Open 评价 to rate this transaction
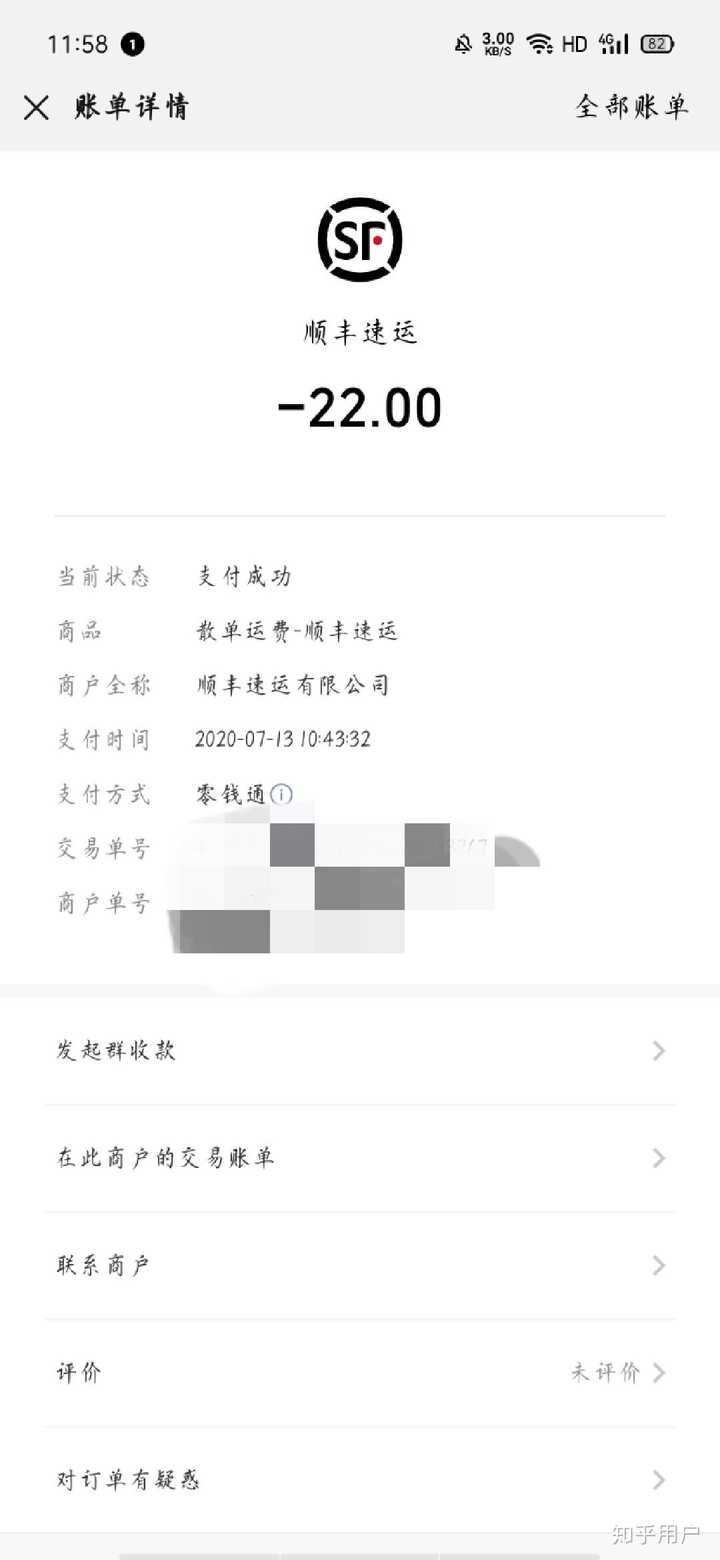 pos(360,1373)
